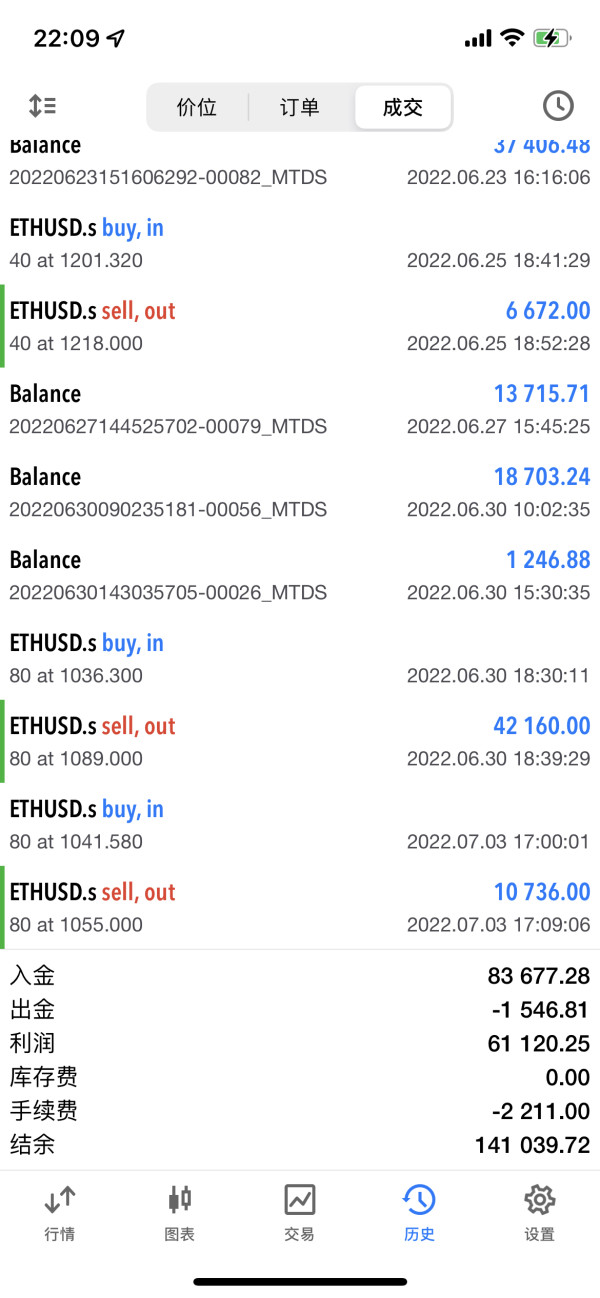
Task: Open the sort order icon
Action: (42, 105)
